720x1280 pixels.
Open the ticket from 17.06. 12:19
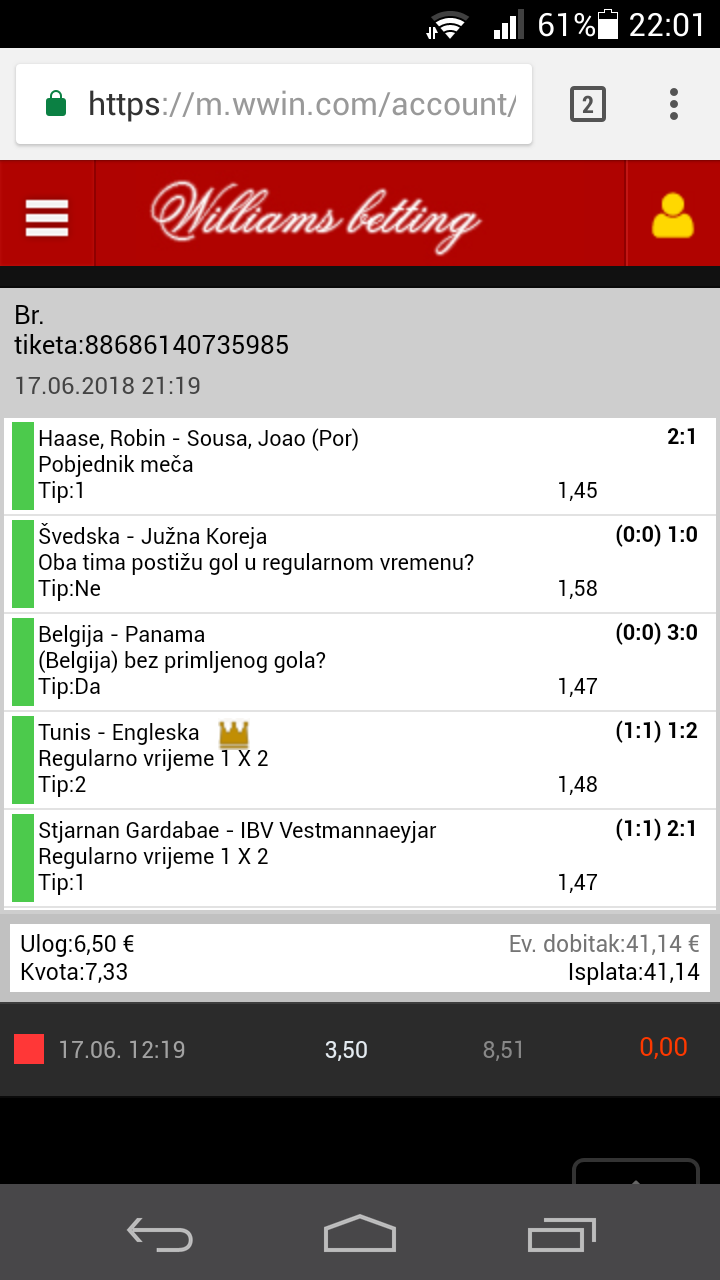click(x=360, y=1050)
